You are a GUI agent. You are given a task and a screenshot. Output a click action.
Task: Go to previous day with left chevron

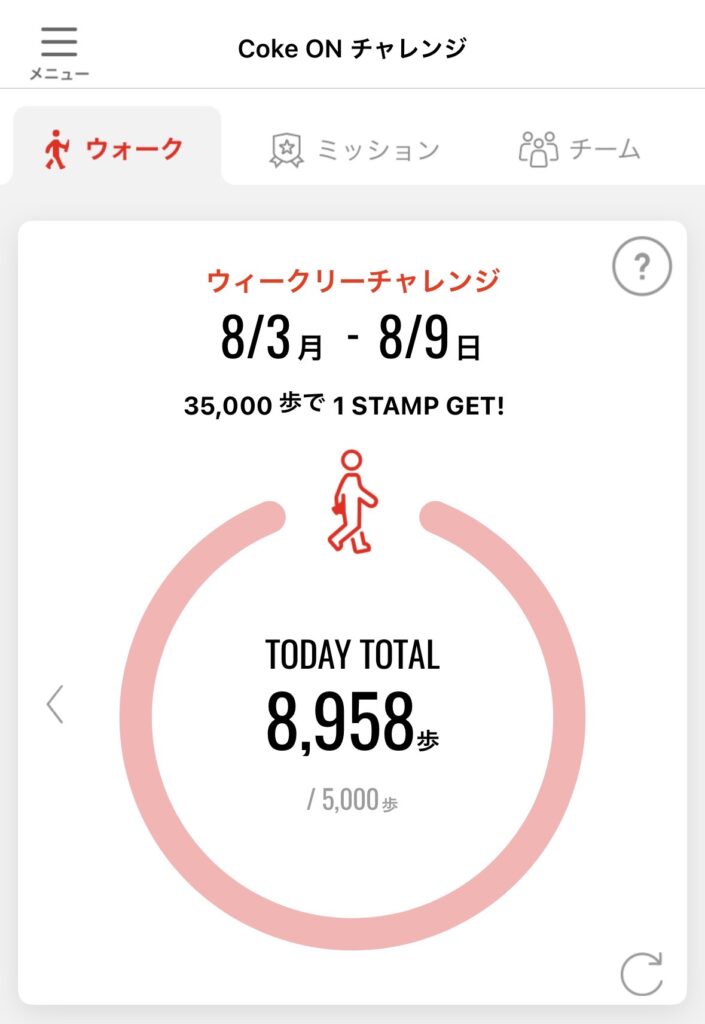(x=55, y=704)
